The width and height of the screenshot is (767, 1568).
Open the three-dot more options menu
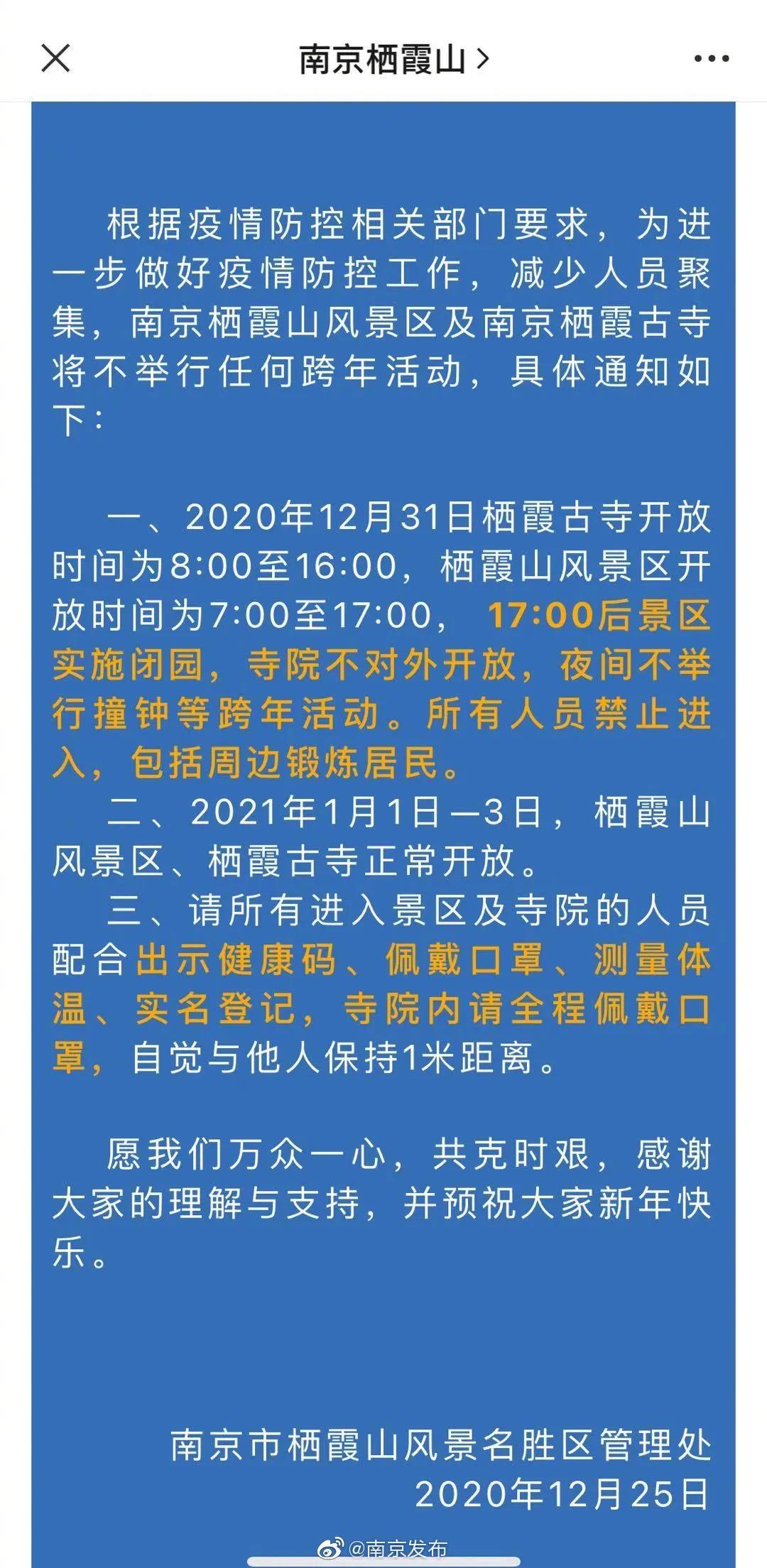pos(711,59)
